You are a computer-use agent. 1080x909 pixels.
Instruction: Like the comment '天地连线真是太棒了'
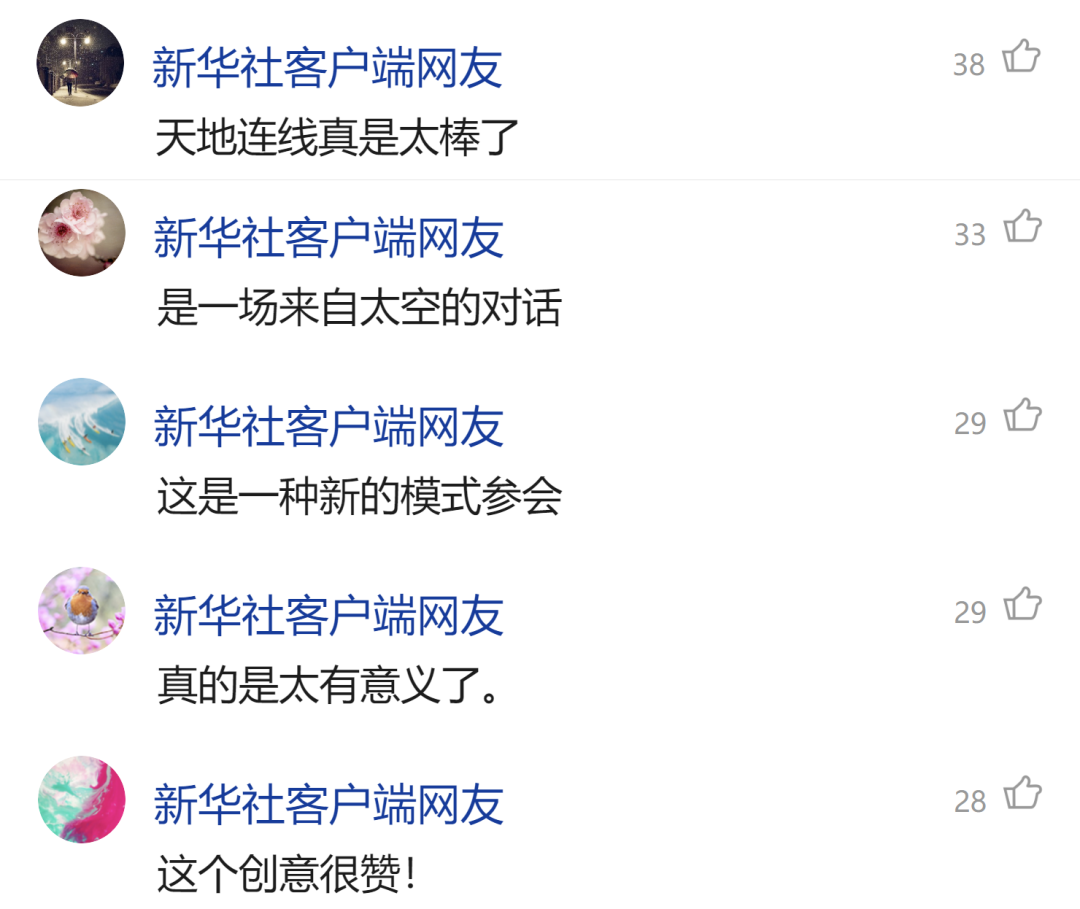(1021, 58)
